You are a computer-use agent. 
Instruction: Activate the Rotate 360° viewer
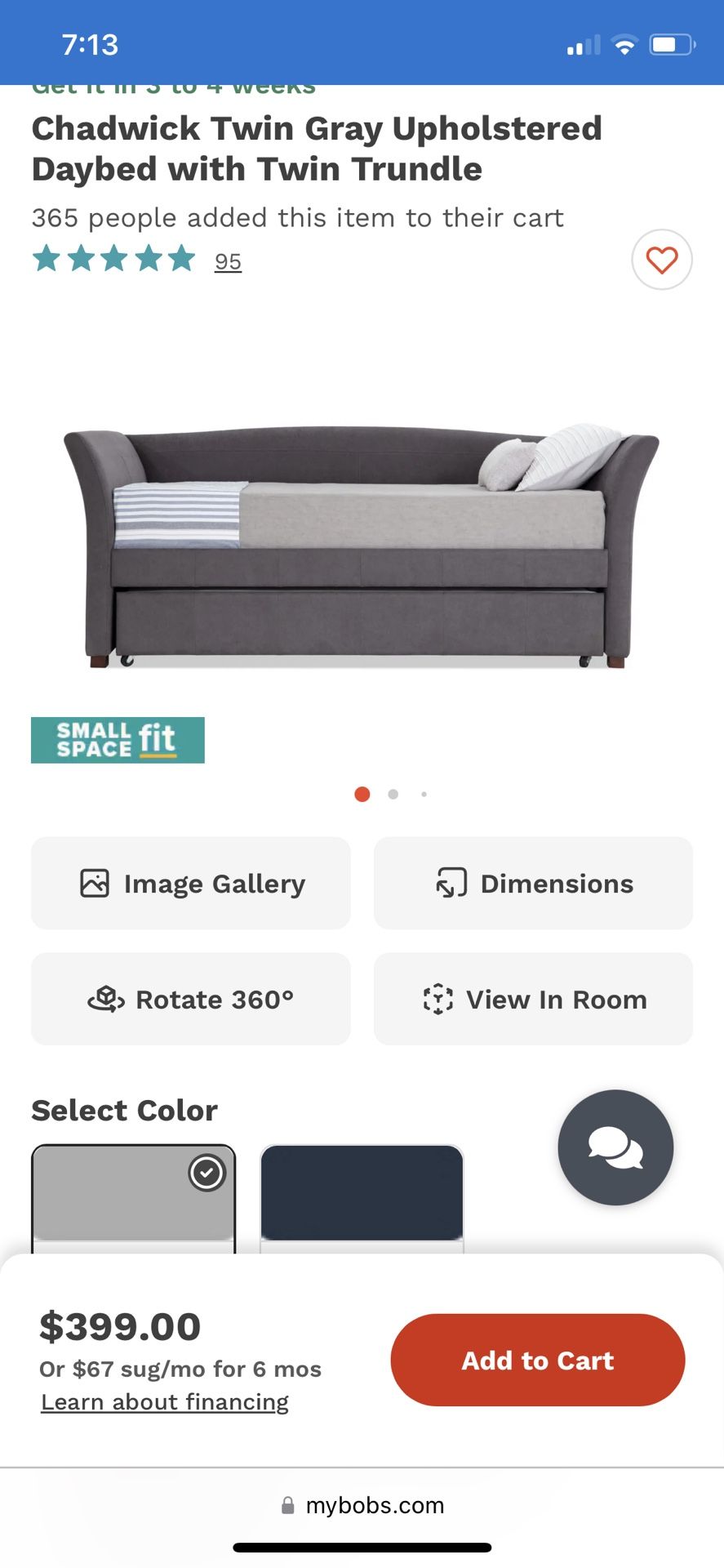190,999
